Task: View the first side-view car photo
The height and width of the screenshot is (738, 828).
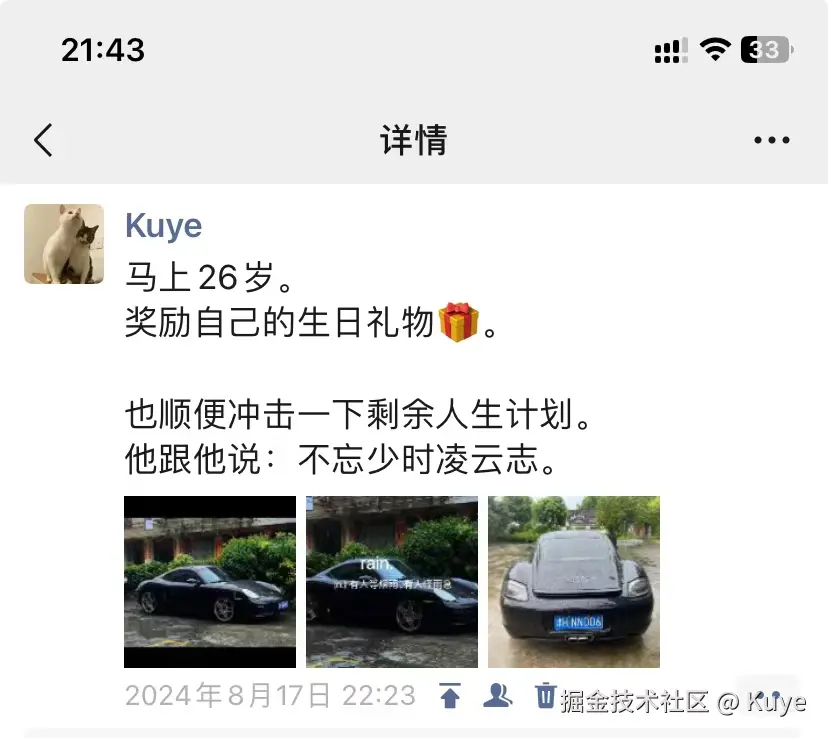Action: tap(210, 582)
